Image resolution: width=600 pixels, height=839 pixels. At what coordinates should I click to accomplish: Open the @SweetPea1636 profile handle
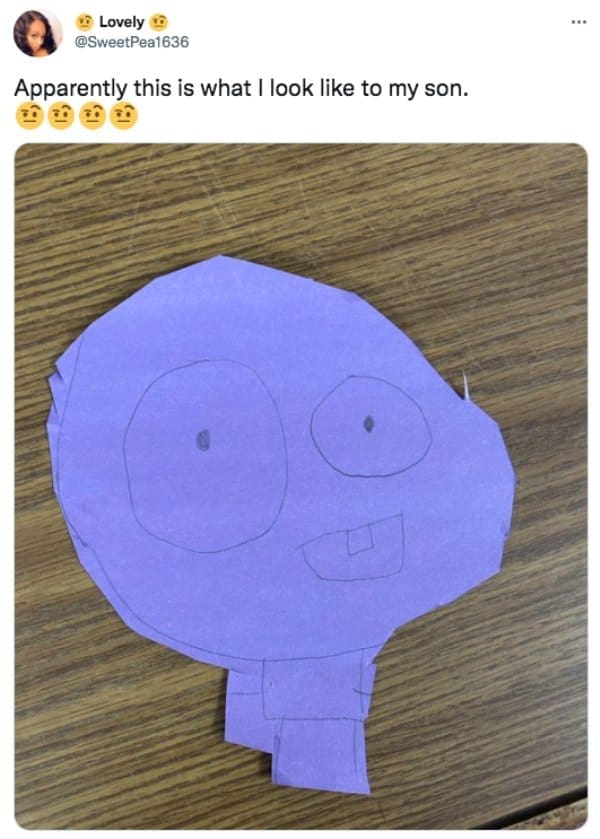tap(132, 42)
